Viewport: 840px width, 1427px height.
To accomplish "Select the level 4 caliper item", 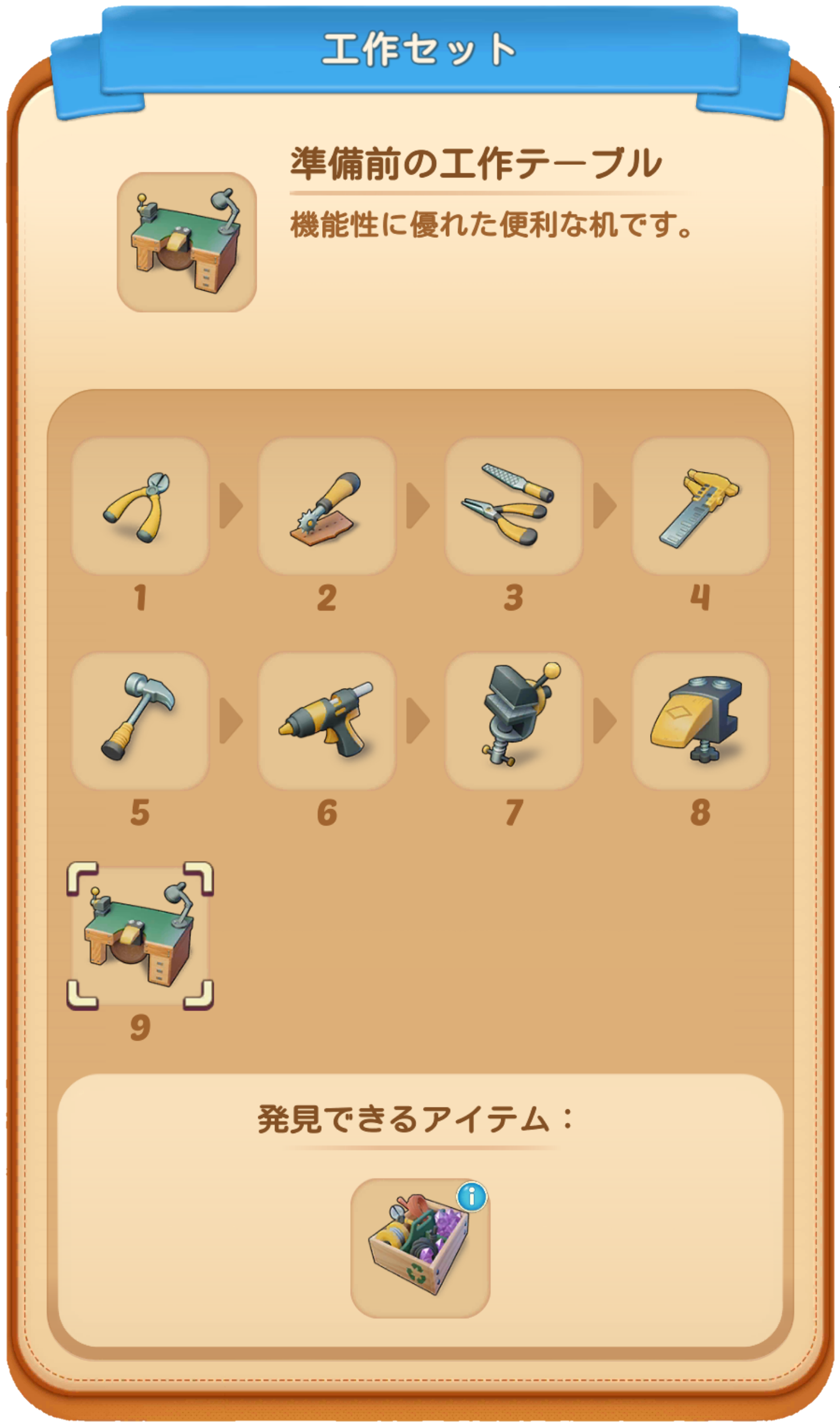I will (x=700, y=506).
